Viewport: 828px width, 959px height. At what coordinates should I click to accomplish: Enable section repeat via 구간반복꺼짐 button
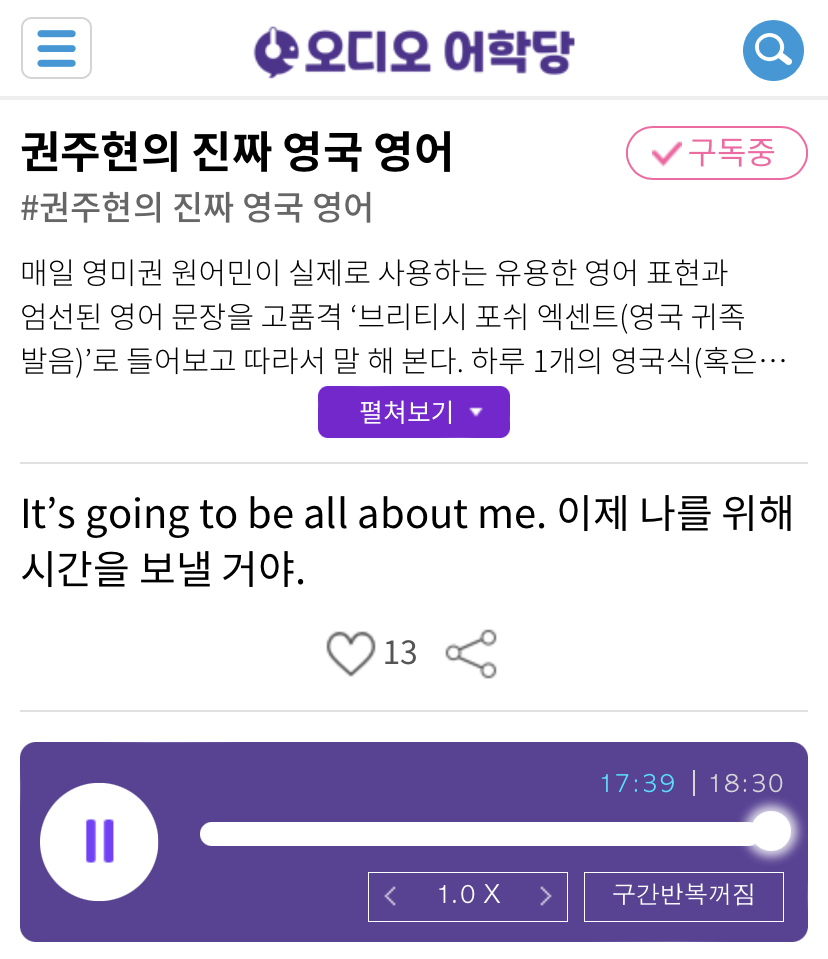pos(683,897)
